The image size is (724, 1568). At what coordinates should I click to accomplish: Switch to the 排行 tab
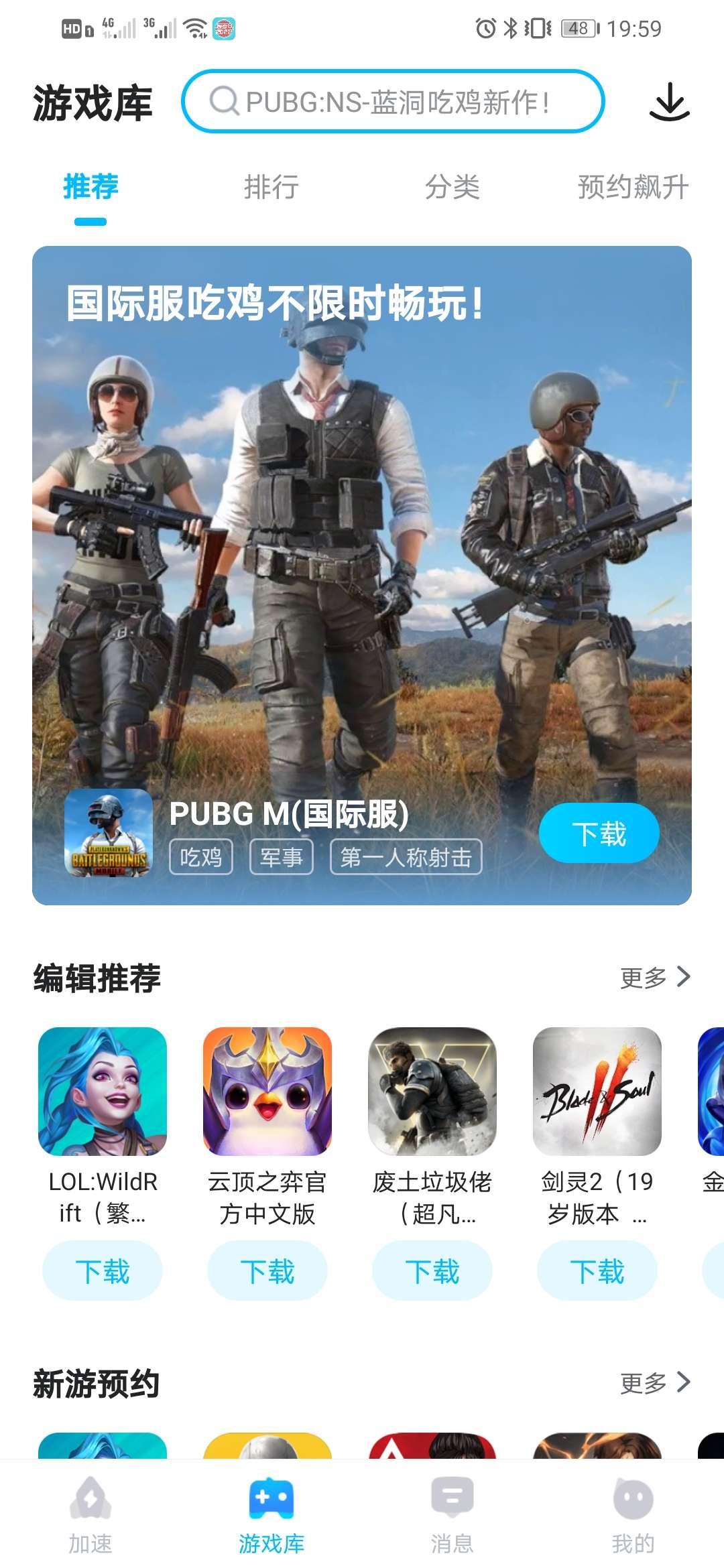[271, 187]
